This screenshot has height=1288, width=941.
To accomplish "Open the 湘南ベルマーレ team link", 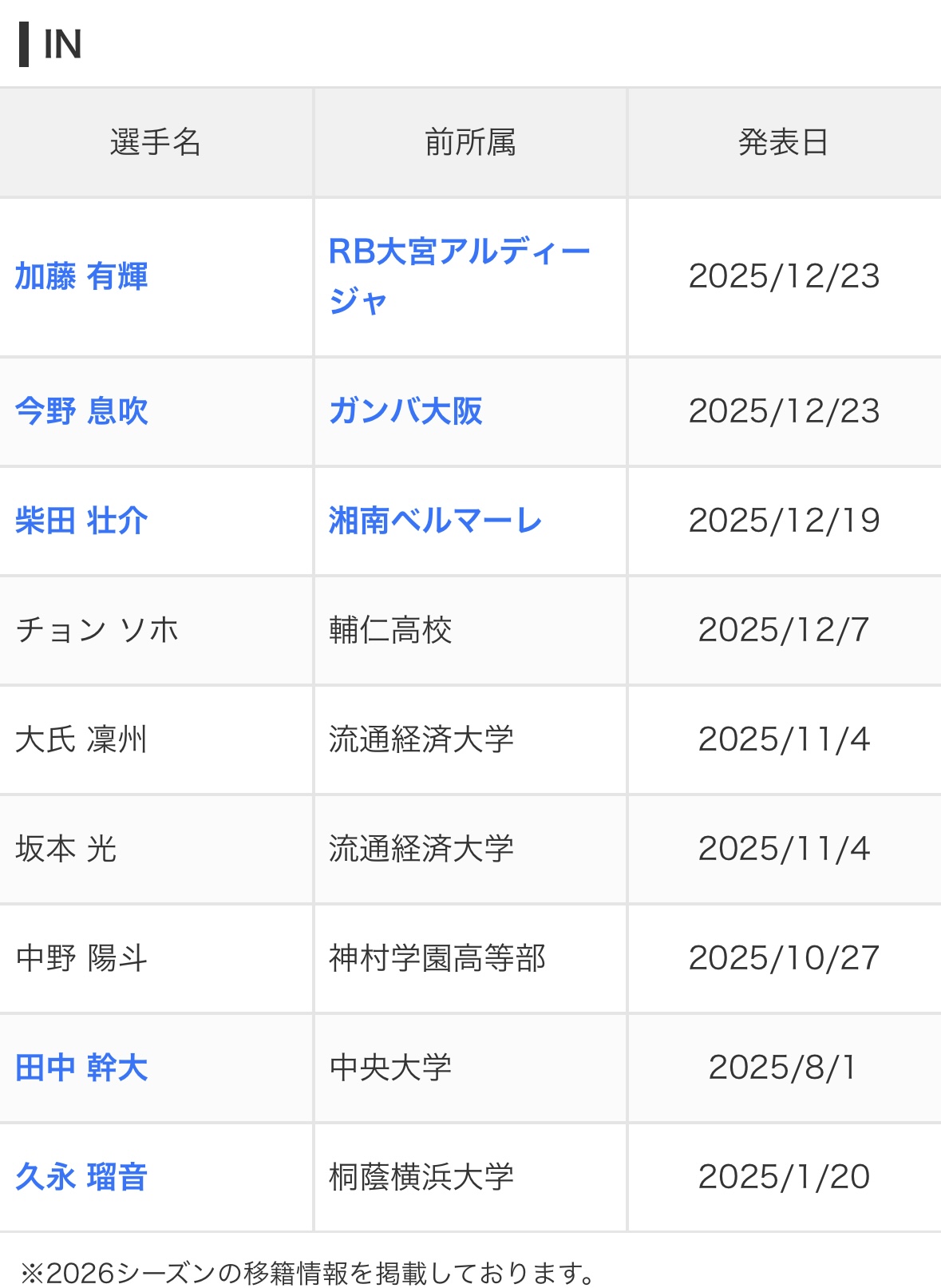I will 435,521.
